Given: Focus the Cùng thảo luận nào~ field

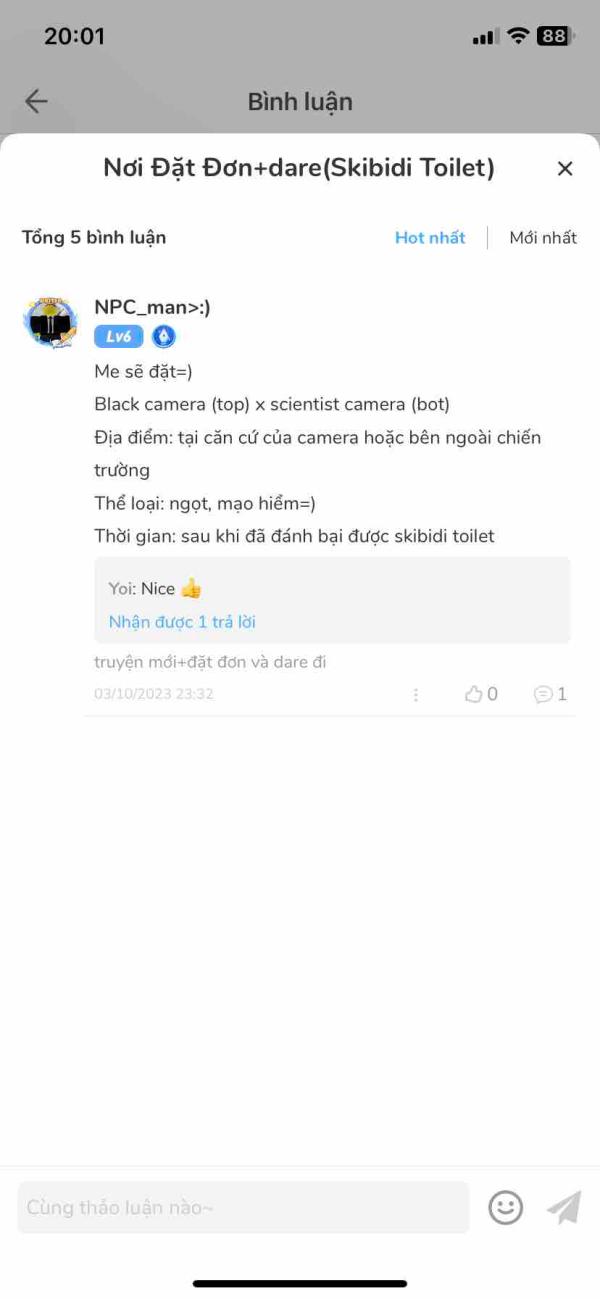Looking at the screenshot, I should (243, 1207).
